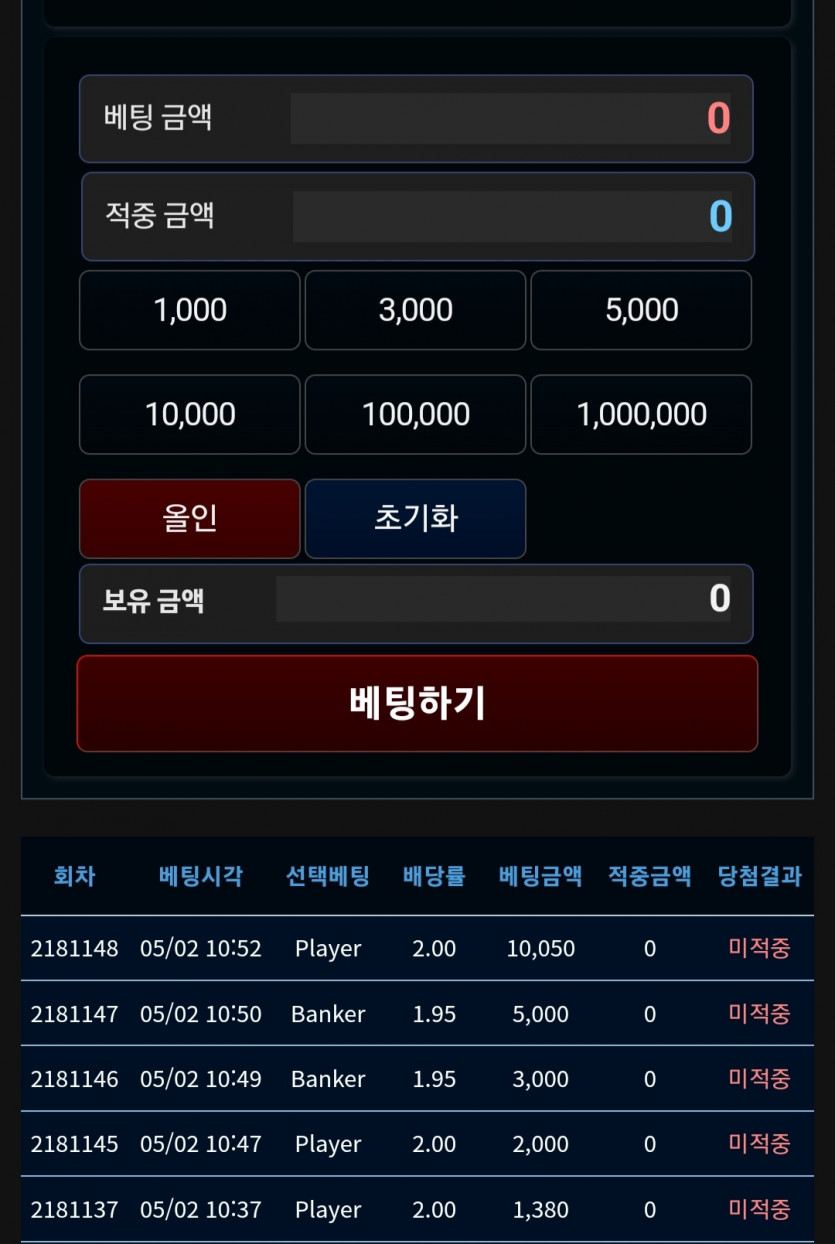The width and height of the screenshot is (835, 1244).
Task: Tap the 베팅 금액 input field
Action: click(510, 119)
